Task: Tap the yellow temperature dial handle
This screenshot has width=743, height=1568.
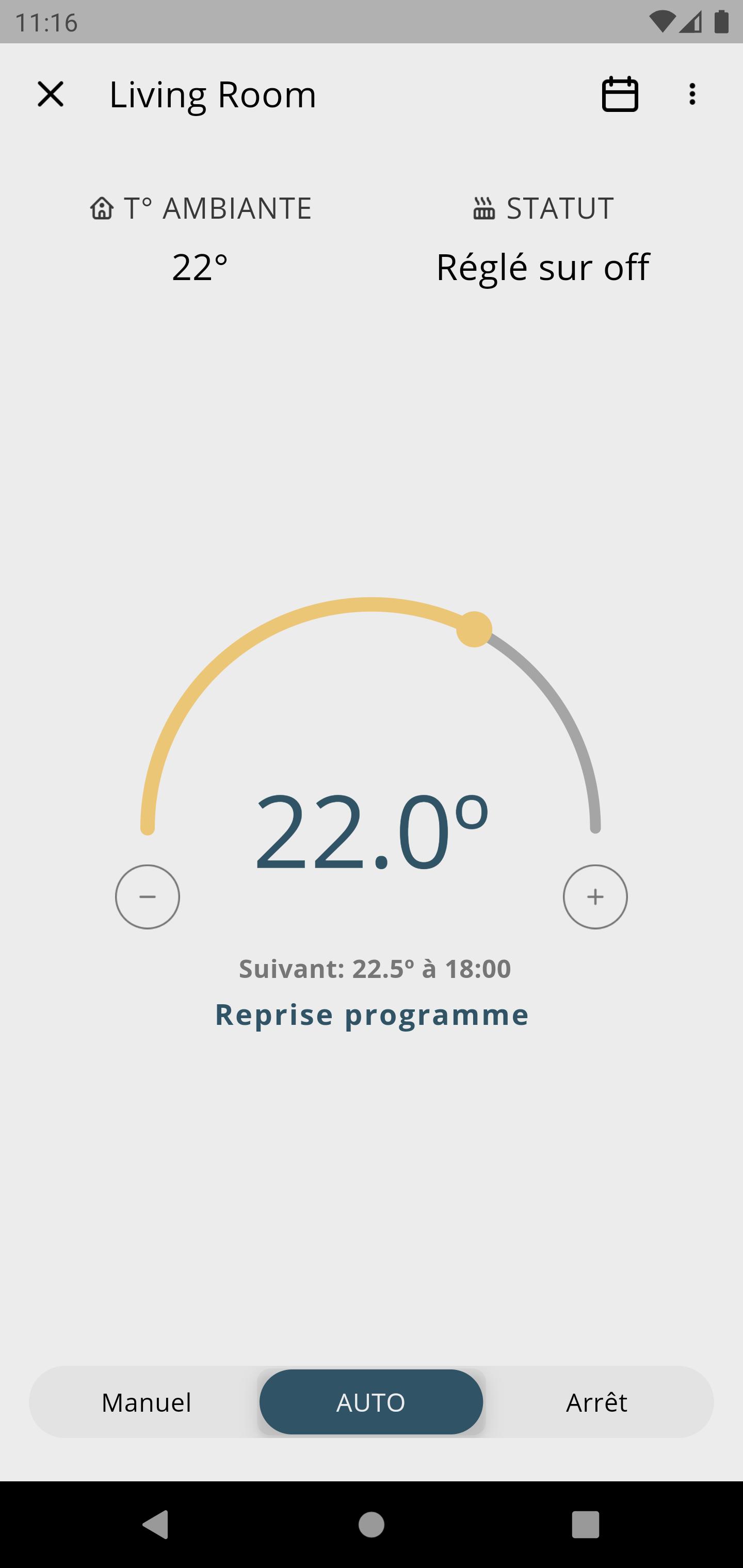Action: pos(474,629)
